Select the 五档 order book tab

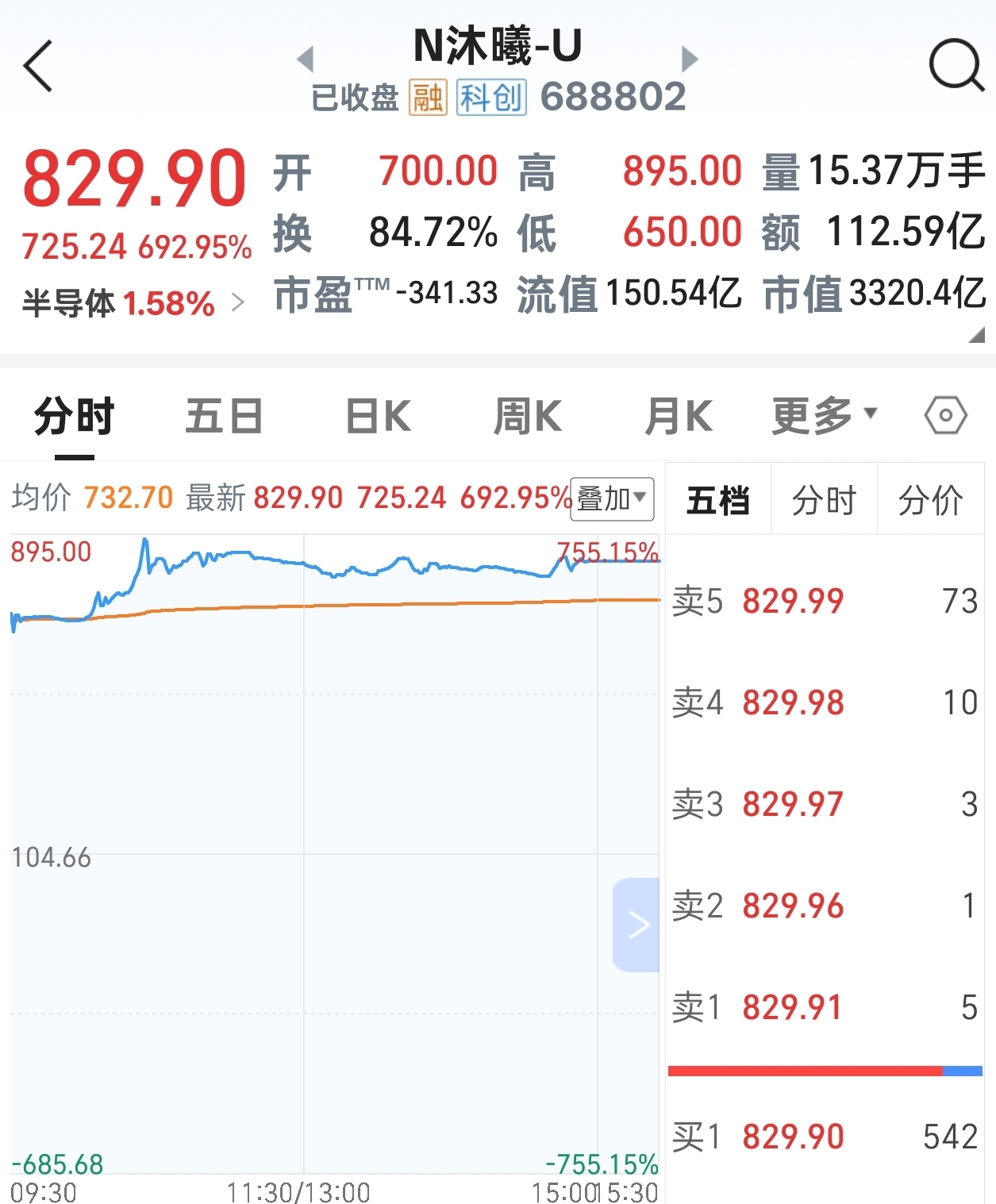click(717, 501)
